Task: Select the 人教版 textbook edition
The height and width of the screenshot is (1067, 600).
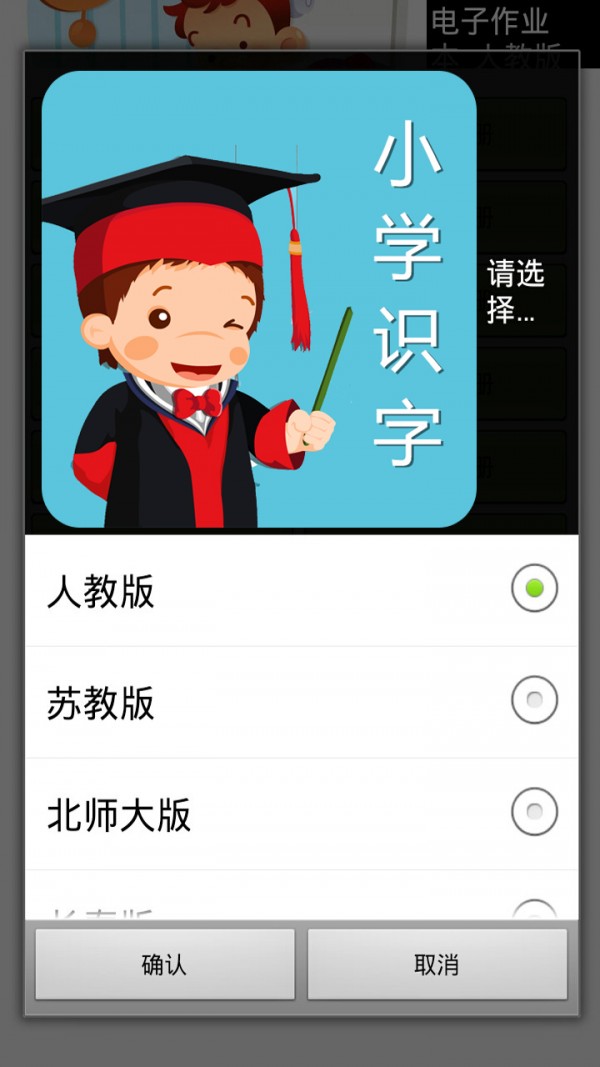Action: 300,590
